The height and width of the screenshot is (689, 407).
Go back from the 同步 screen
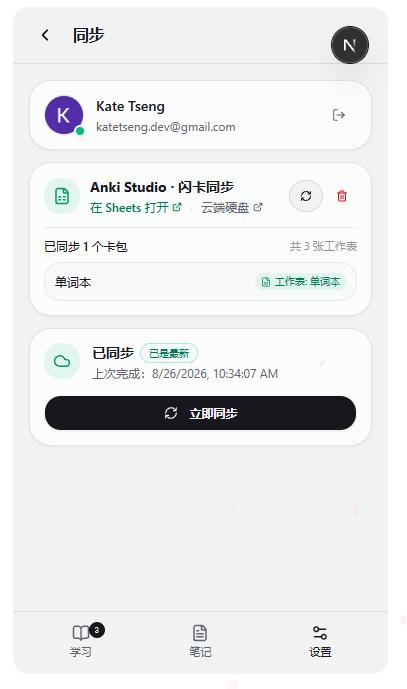point(45,35)
